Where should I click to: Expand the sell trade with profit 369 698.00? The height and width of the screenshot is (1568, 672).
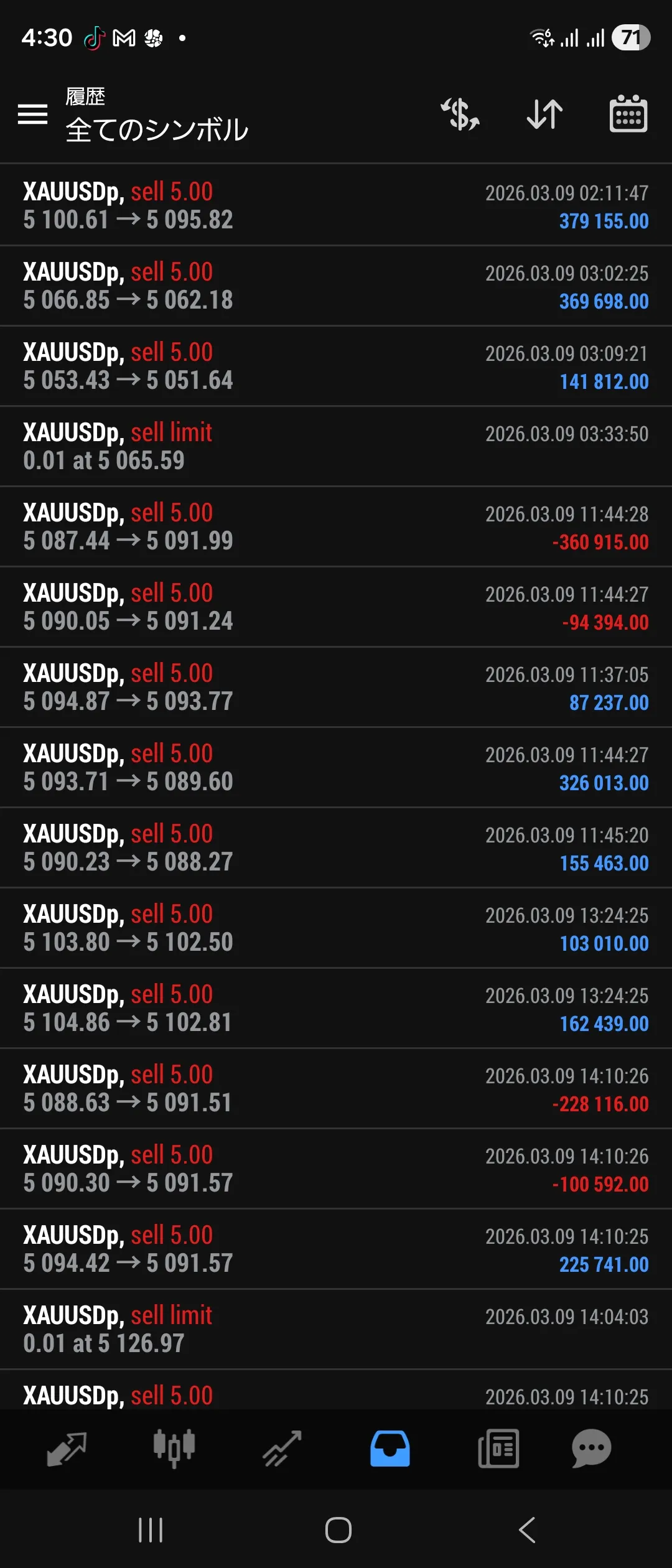(336, 286)
